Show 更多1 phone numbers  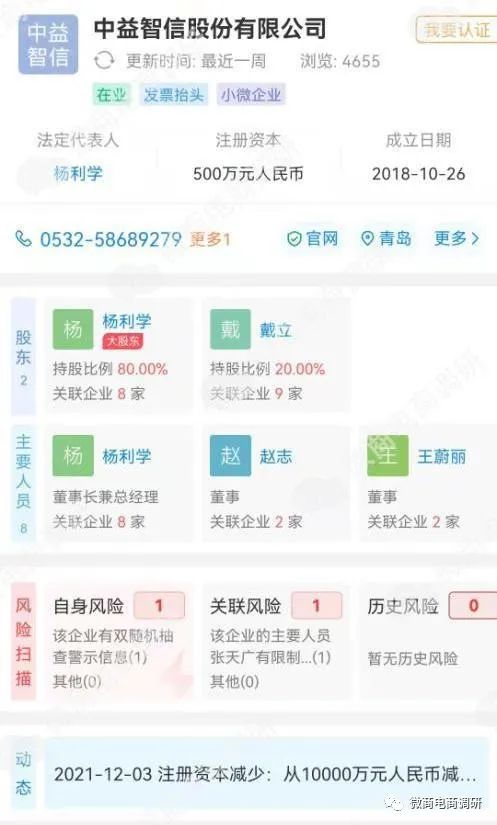[x=210, y=239]
